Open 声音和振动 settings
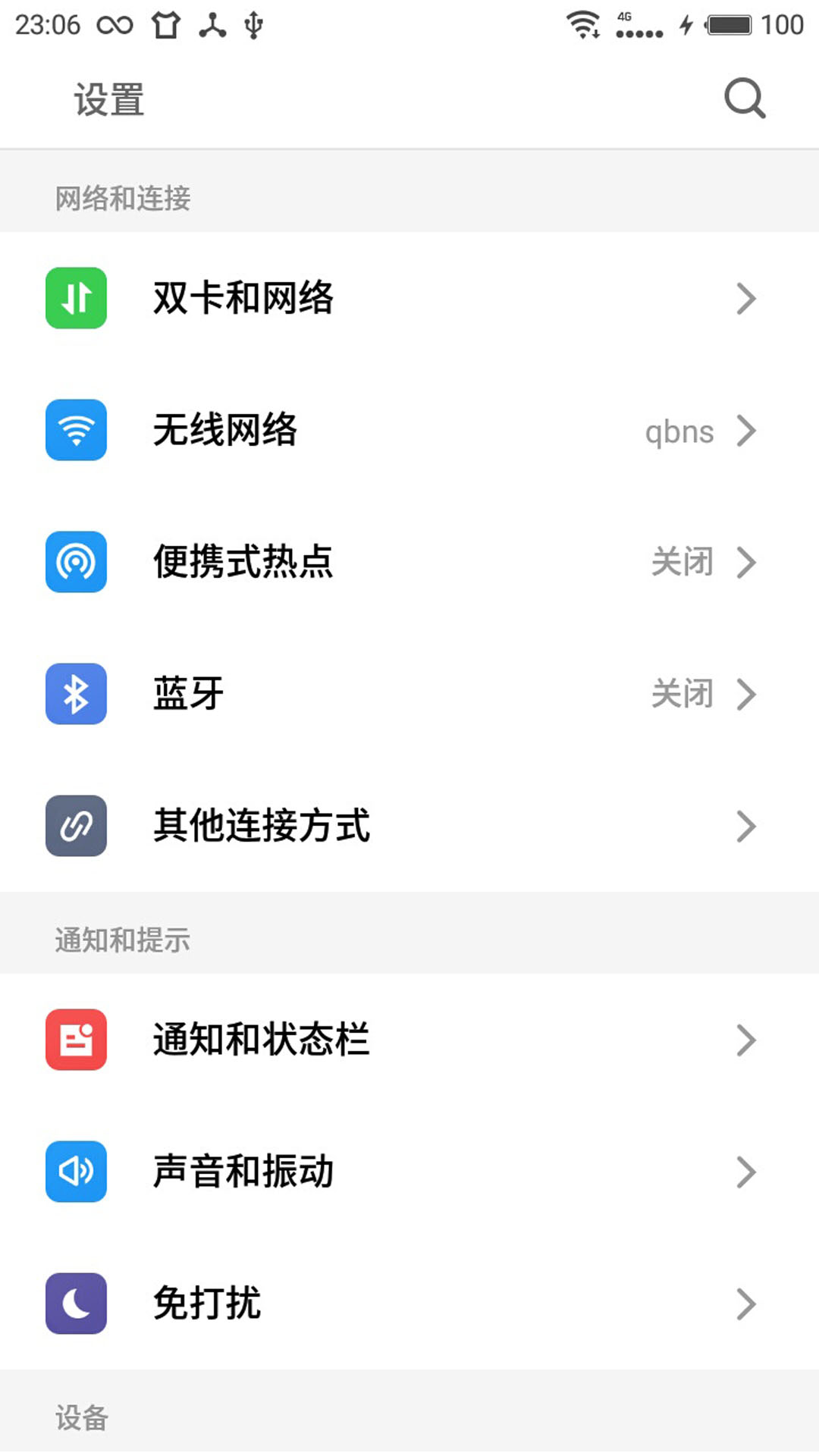 [409, 1172]
